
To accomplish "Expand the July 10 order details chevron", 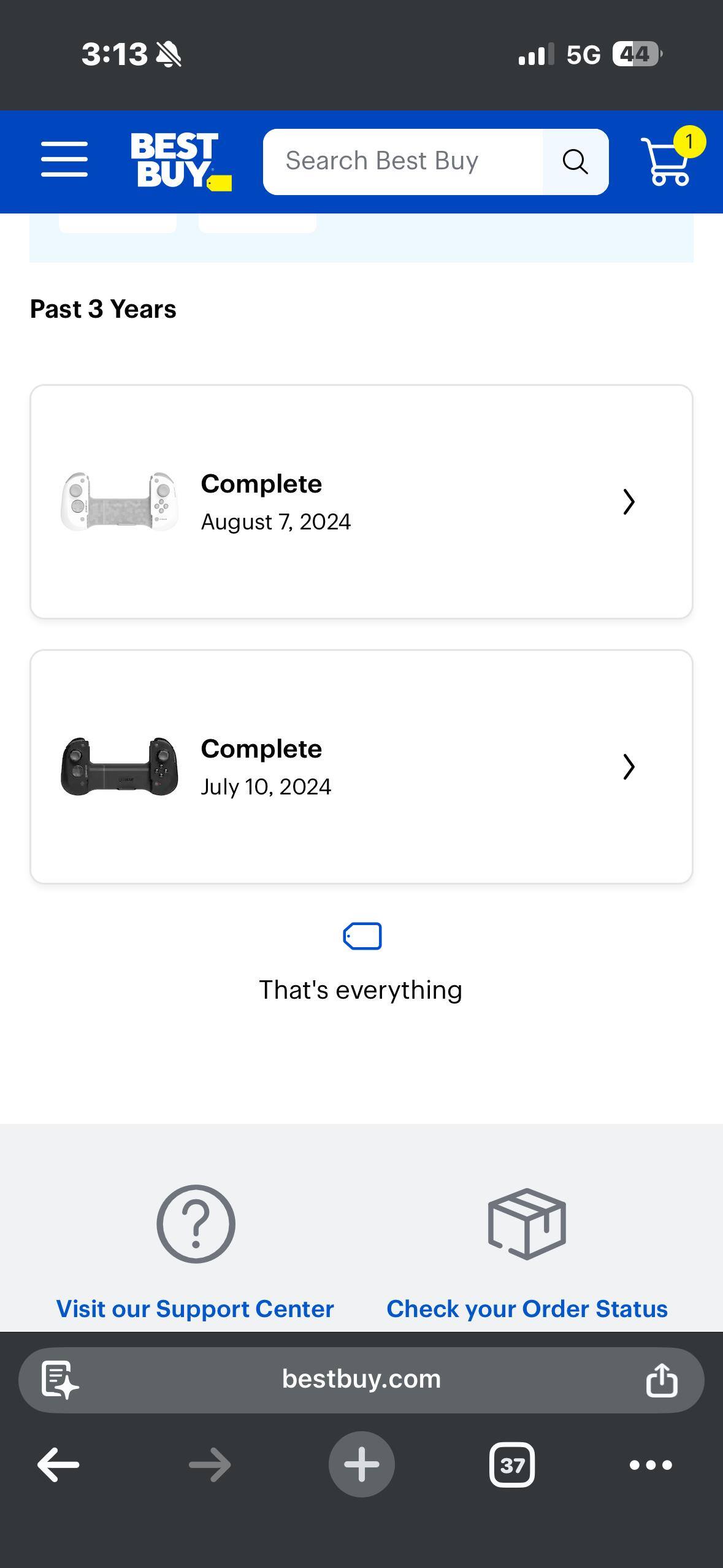I will 629,766.
